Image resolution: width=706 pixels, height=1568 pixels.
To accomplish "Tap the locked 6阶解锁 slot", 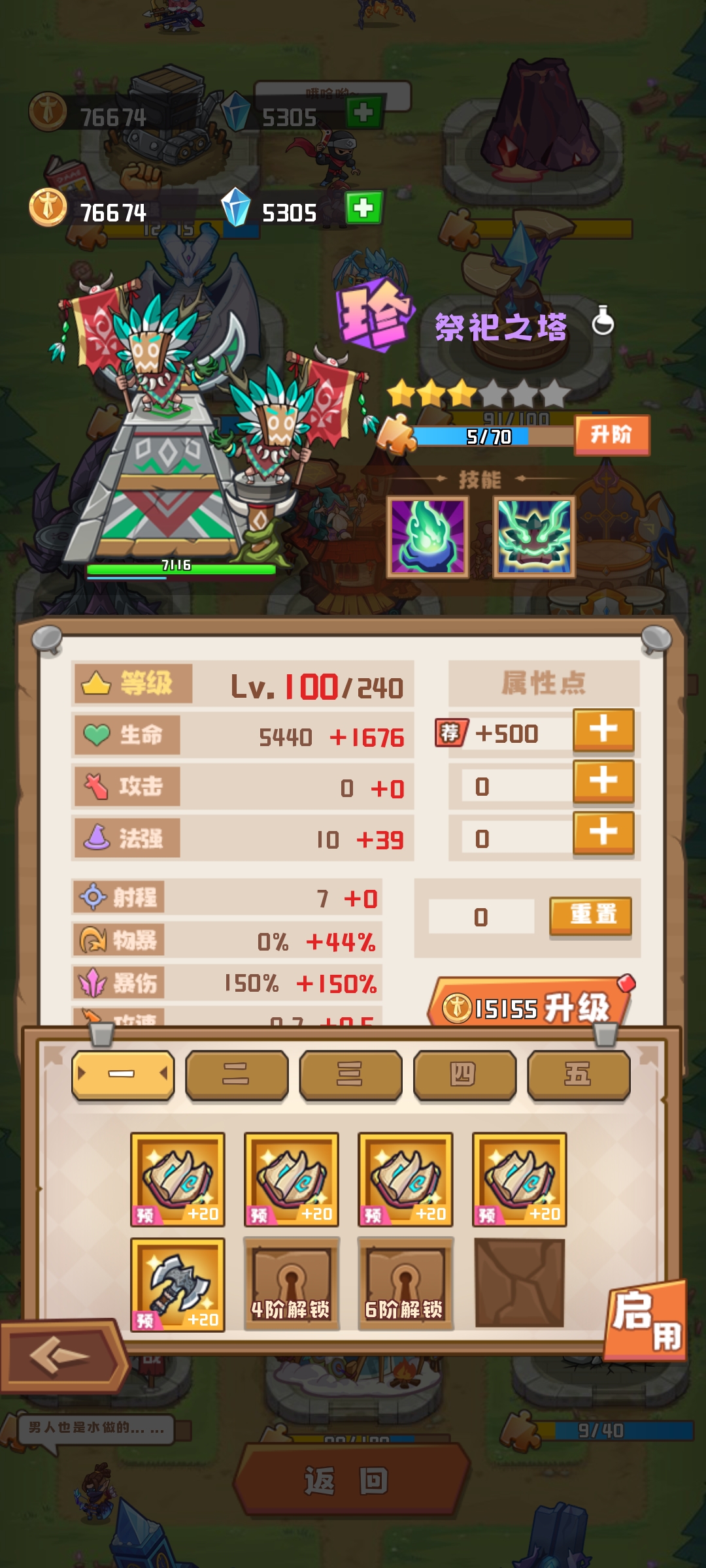I will pos(405,1284).
